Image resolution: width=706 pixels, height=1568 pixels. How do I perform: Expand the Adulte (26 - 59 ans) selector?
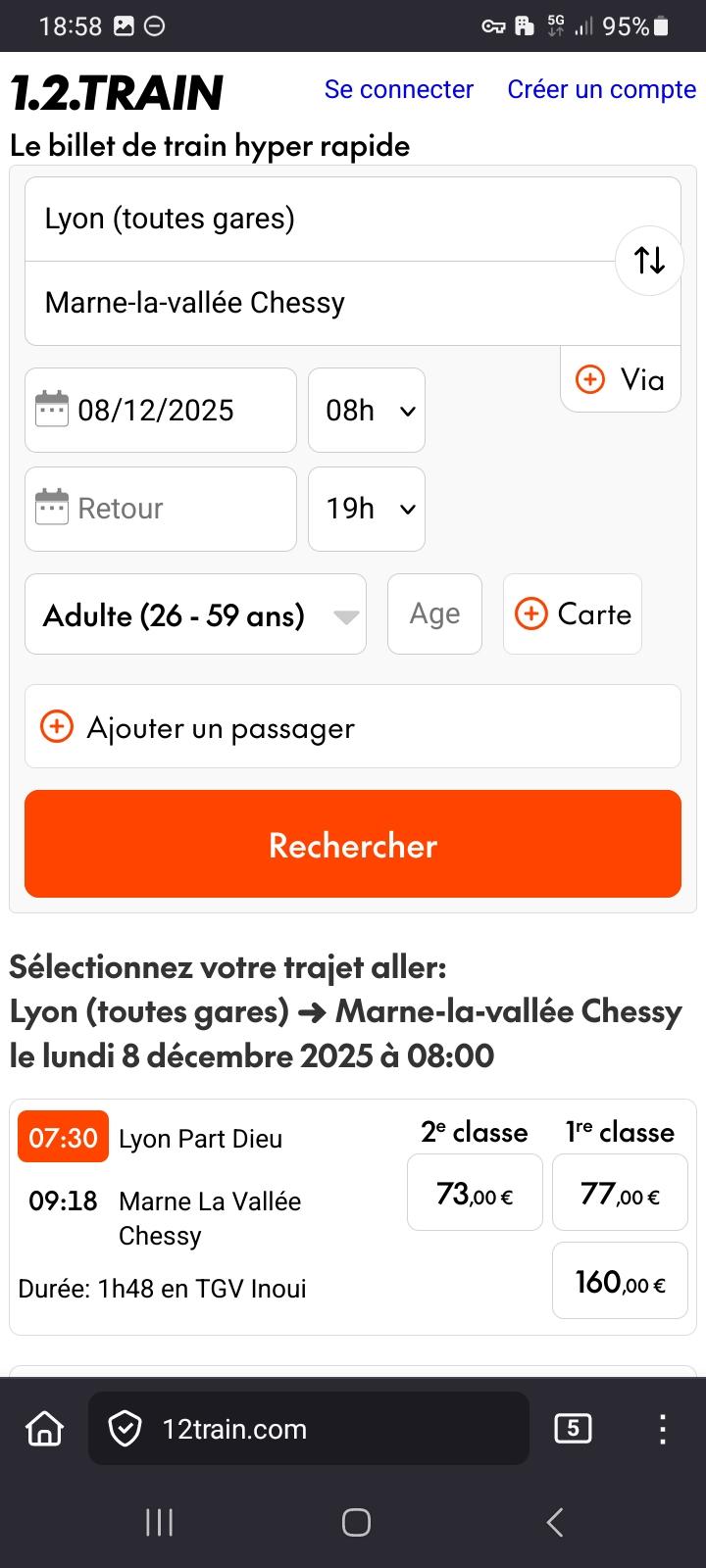[195, 614]
